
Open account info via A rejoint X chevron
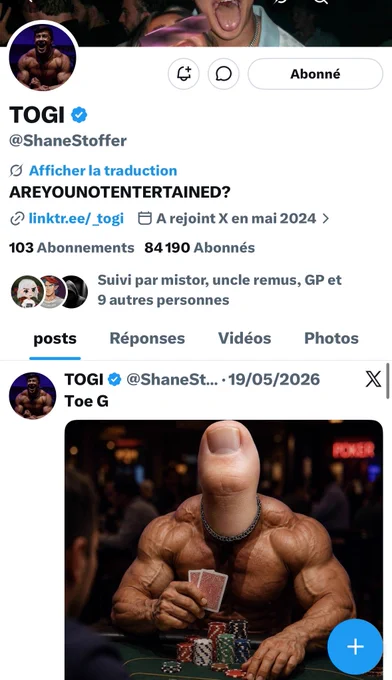click(326, 219)
